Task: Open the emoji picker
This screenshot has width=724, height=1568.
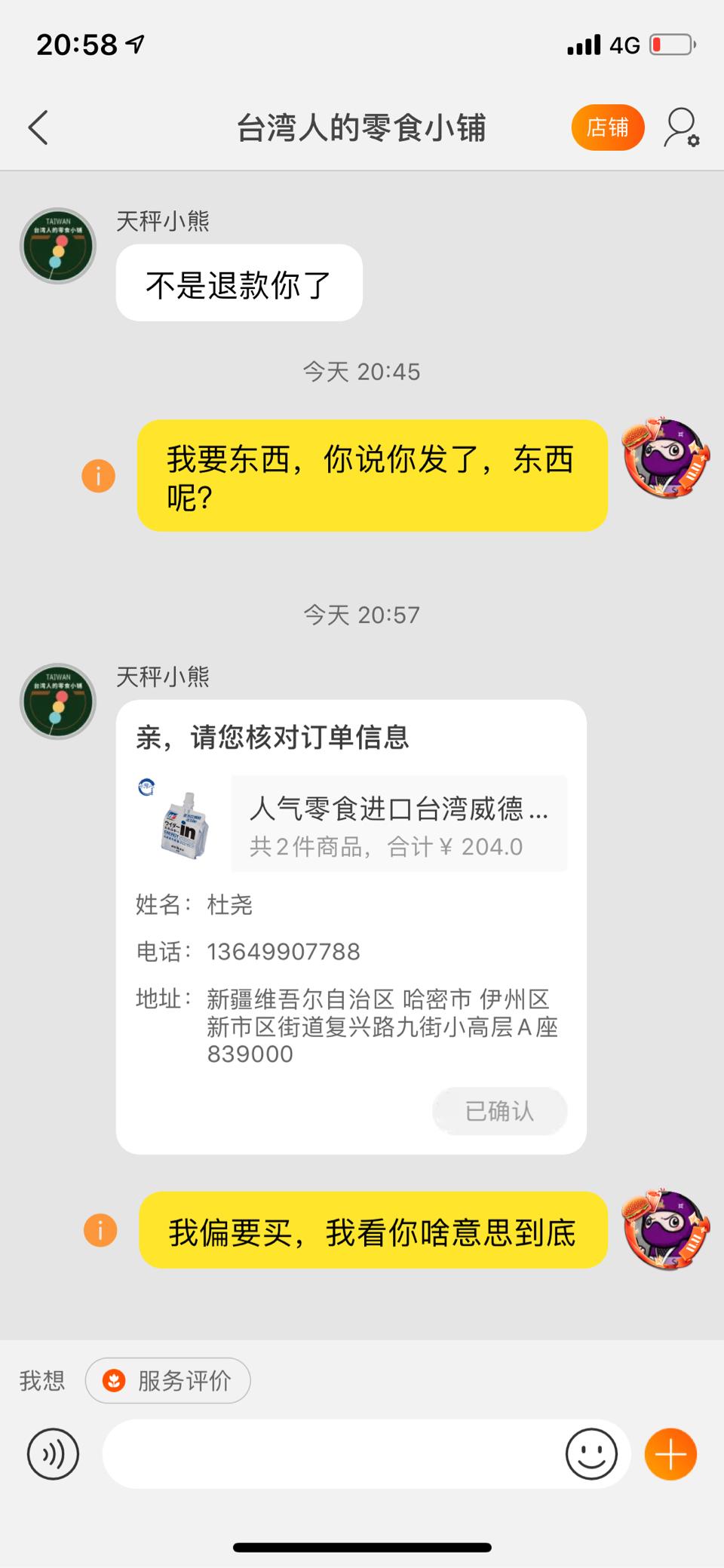Action: click(591, 1453)
